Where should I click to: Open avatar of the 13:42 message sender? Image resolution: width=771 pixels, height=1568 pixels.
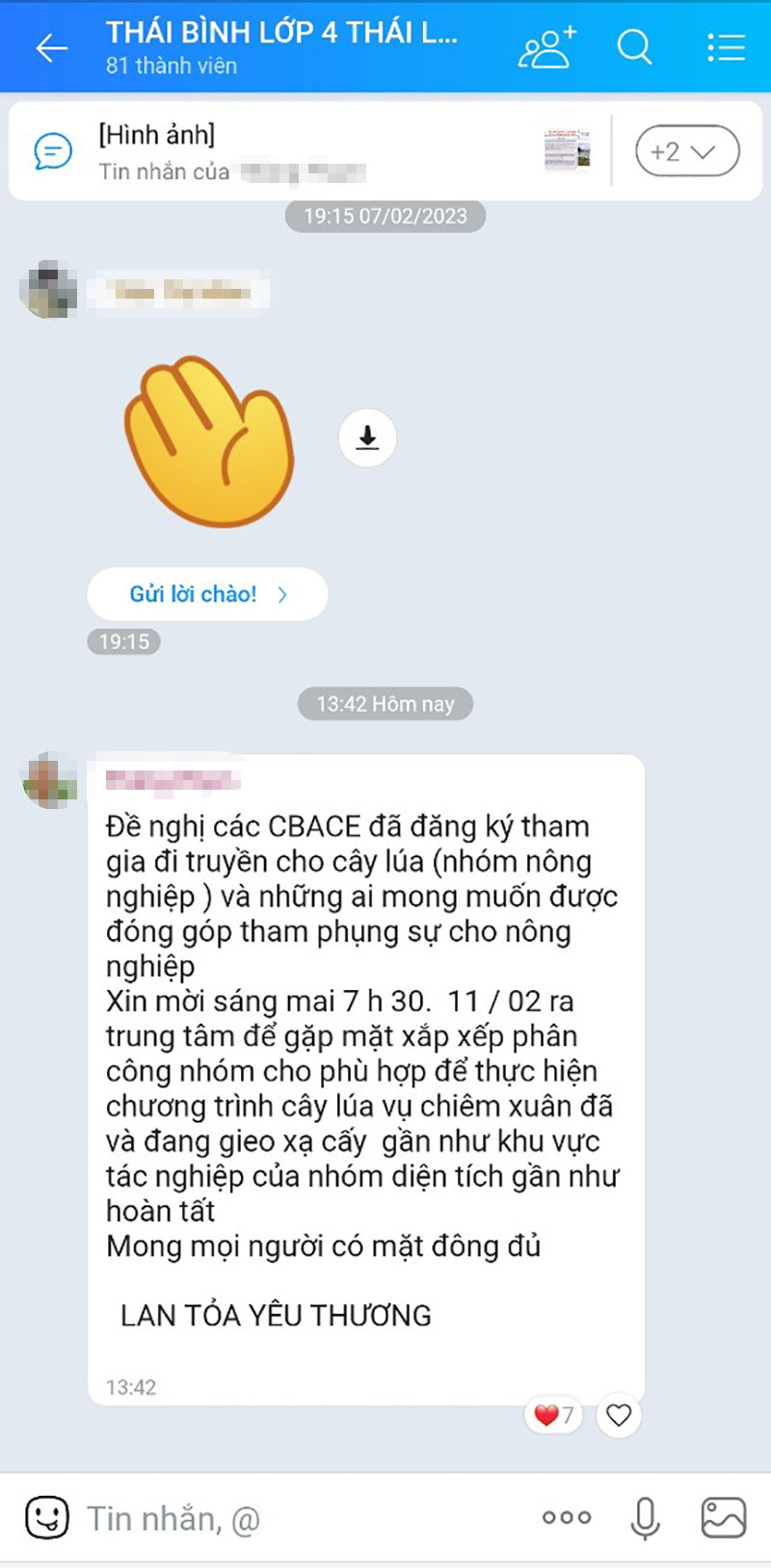[x=49, y=780]
